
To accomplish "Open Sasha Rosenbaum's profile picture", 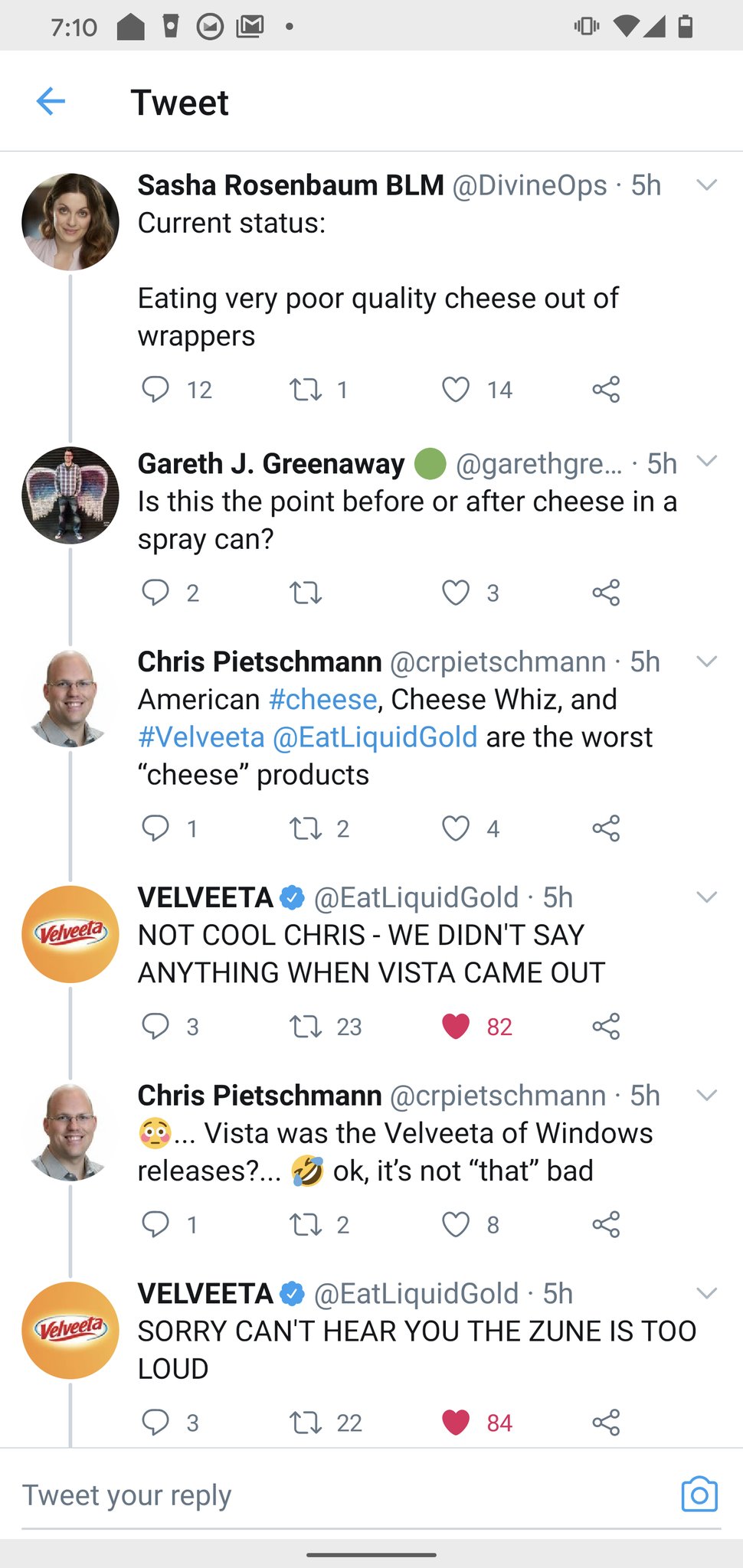I will tap(70, 222).
